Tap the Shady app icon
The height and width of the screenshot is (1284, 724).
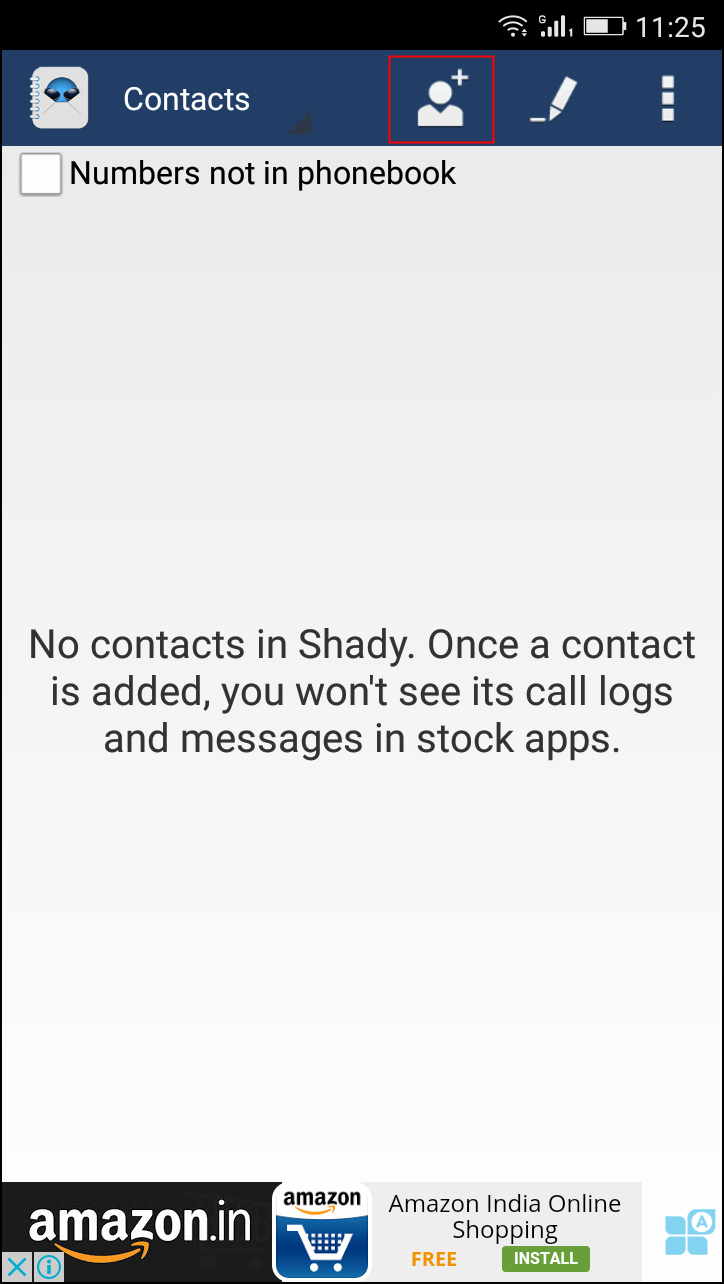[x=59, y=98]
